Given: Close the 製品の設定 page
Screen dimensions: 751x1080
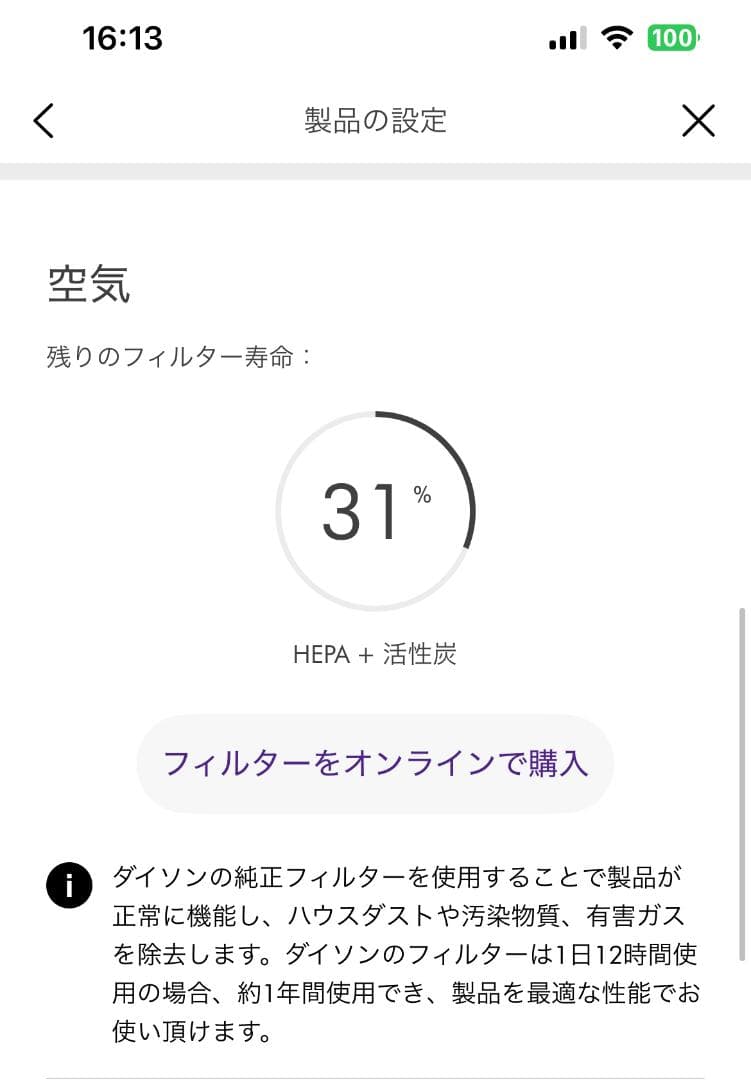Looking at the screenshot, I should (x=698, y=121).
